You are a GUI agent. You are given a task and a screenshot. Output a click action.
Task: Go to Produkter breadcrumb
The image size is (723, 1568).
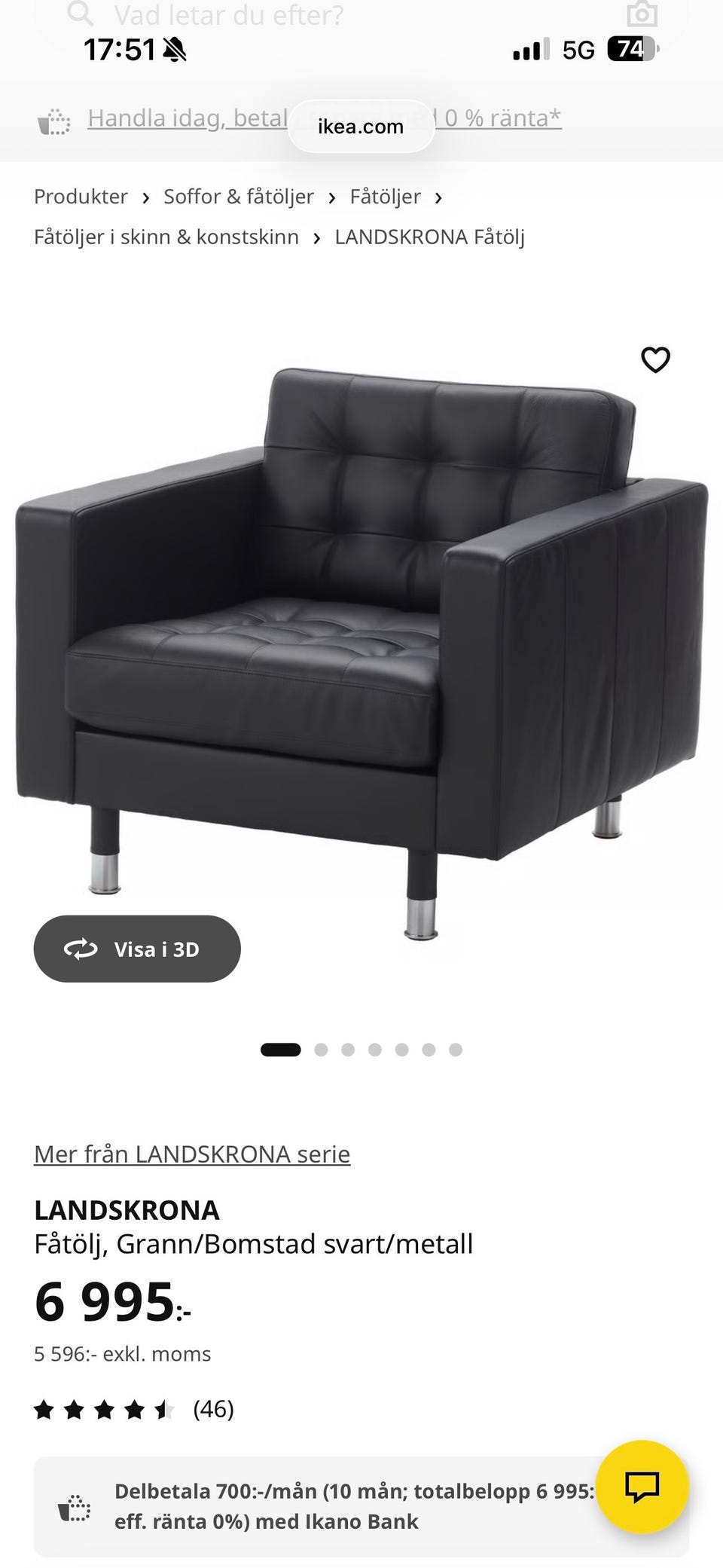81,197
